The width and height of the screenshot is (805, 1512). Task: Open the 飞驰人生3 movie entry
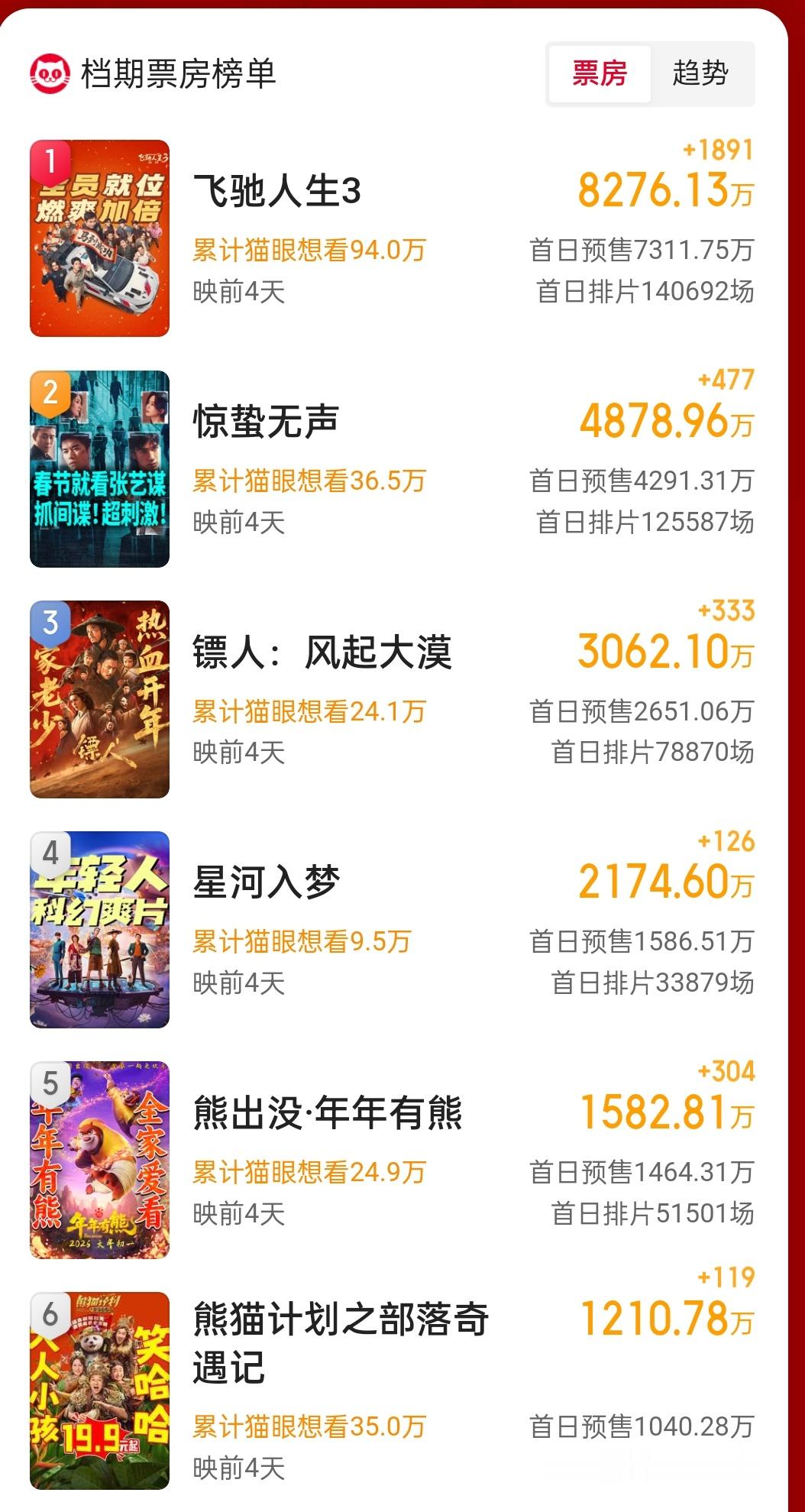[276, 191]
